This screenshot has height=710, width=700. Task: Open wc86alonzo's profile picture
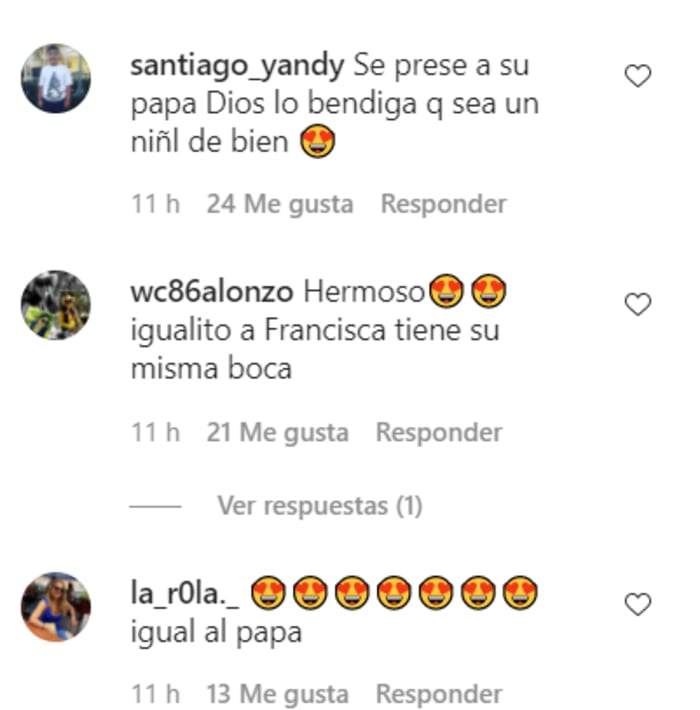tap(56, 305)
